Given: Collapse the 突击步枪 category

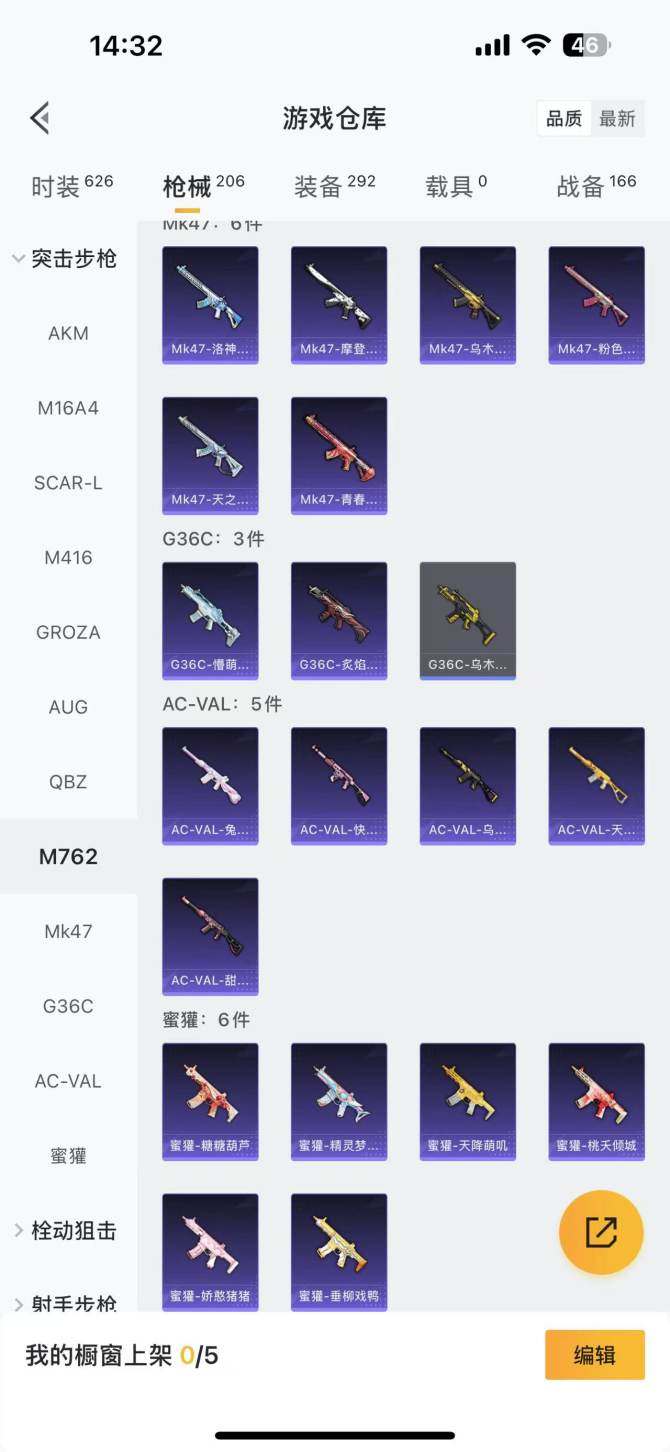Looking at the screenshot, I should (x=66, y=259).
